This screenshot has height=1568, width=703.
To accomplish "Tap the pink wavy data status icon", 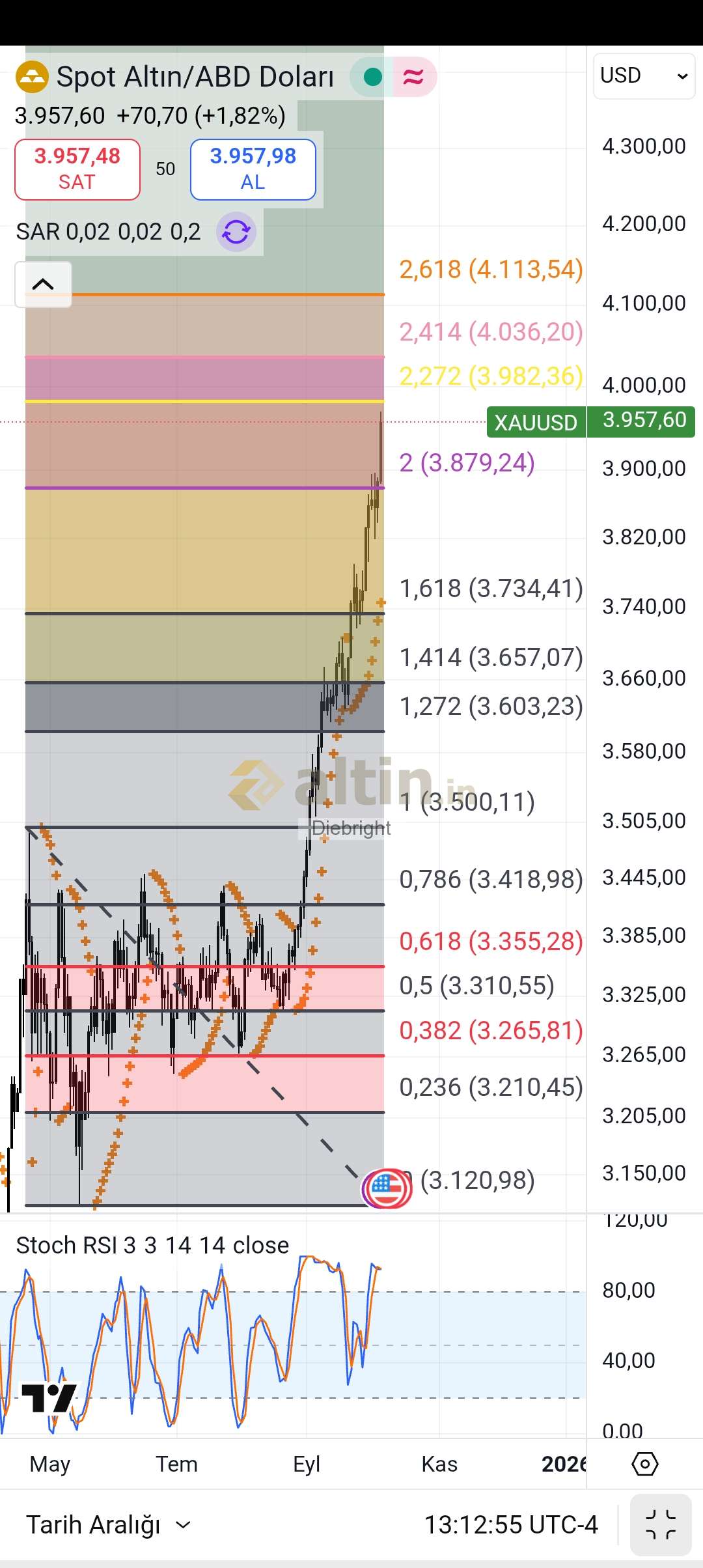I will click(x=413, y=77).
